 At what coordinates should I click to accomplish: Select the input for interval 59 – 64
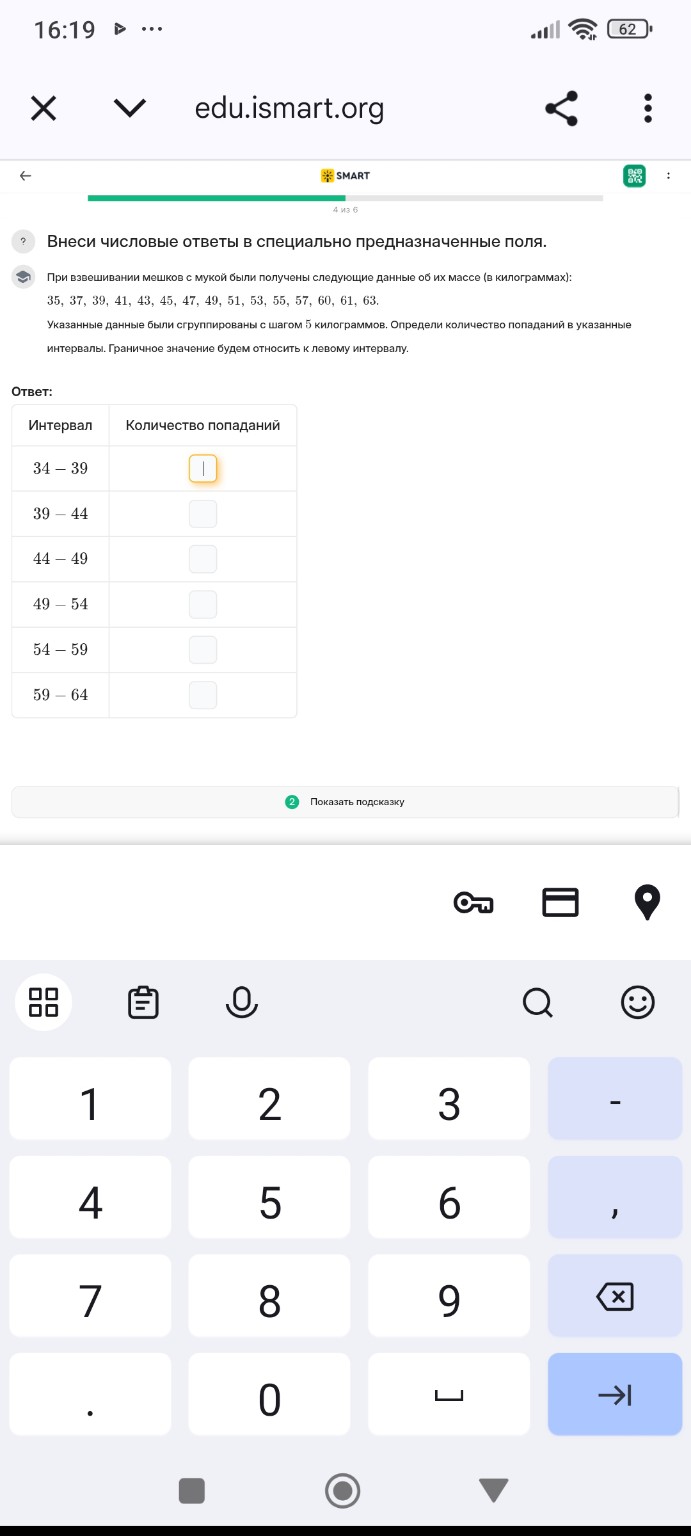pos(203,694)
